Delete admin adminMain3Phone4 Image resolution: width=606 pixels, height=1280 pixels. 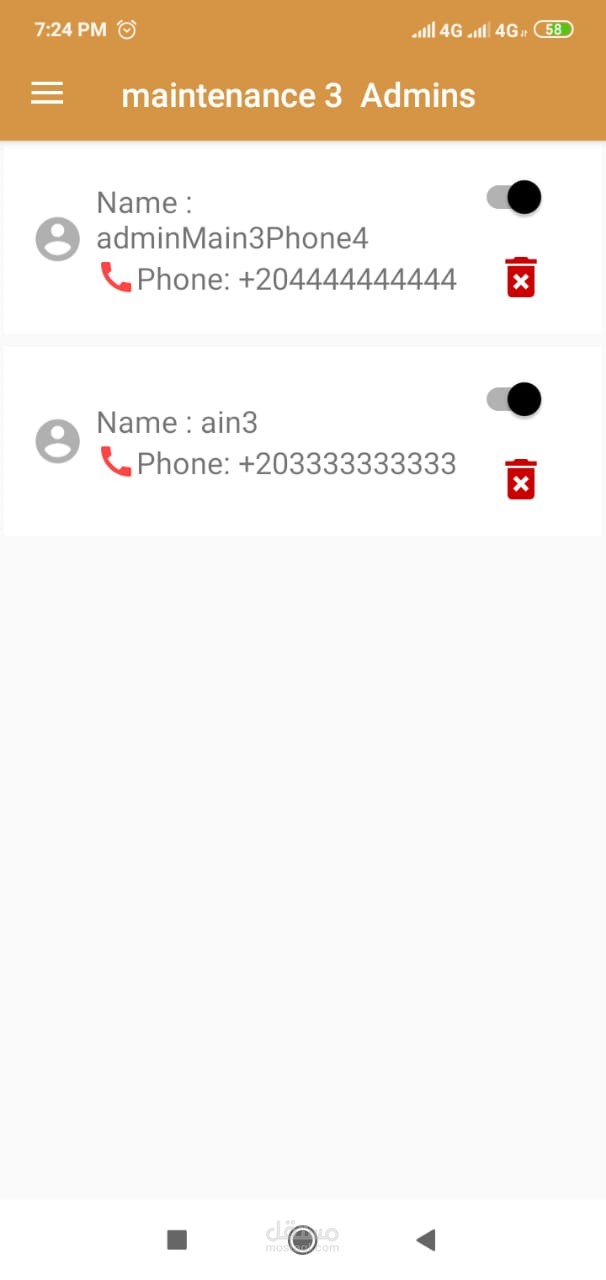(x=520, y=277)
